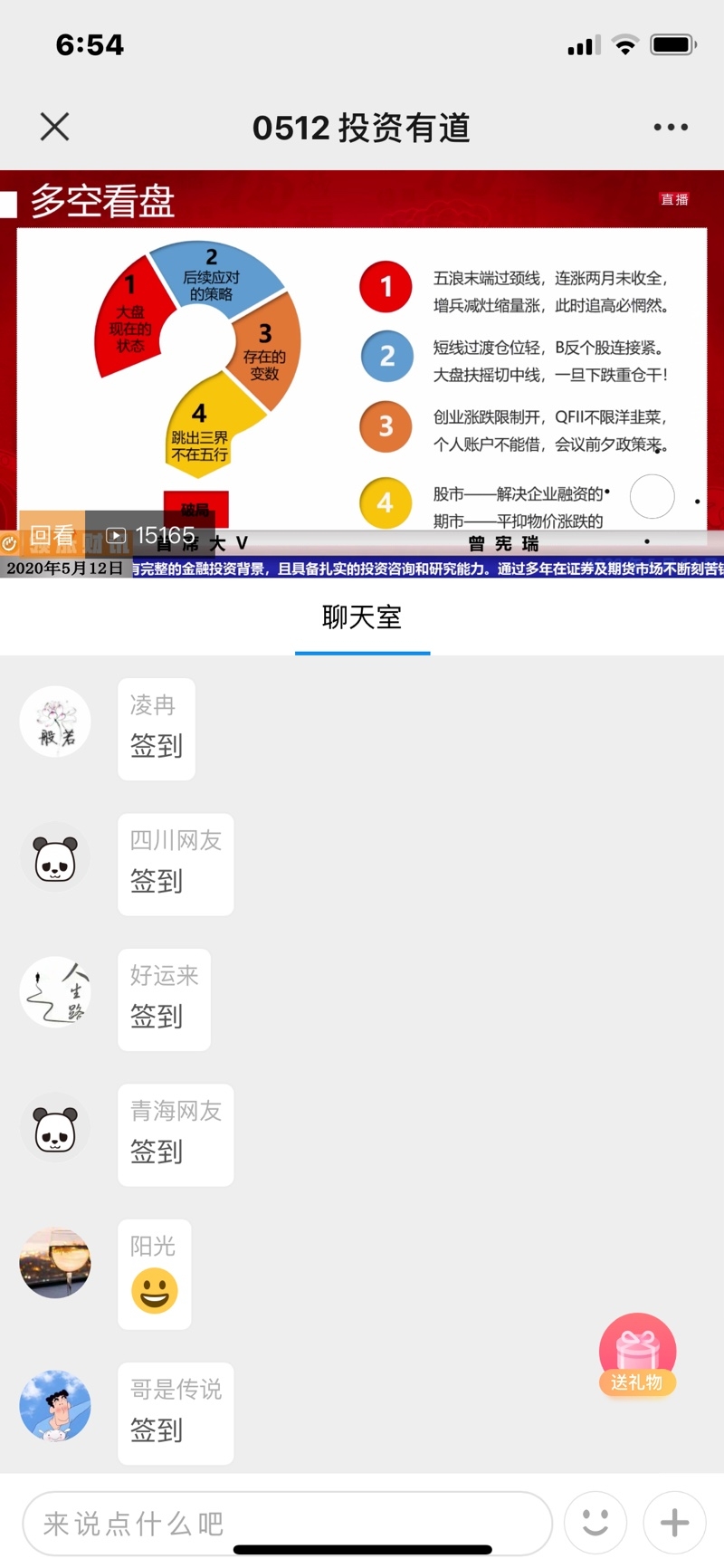This screenshot has height=1568, width=724.
Task: Open the three-dot overflow menu
Action: tap(671, 128)
